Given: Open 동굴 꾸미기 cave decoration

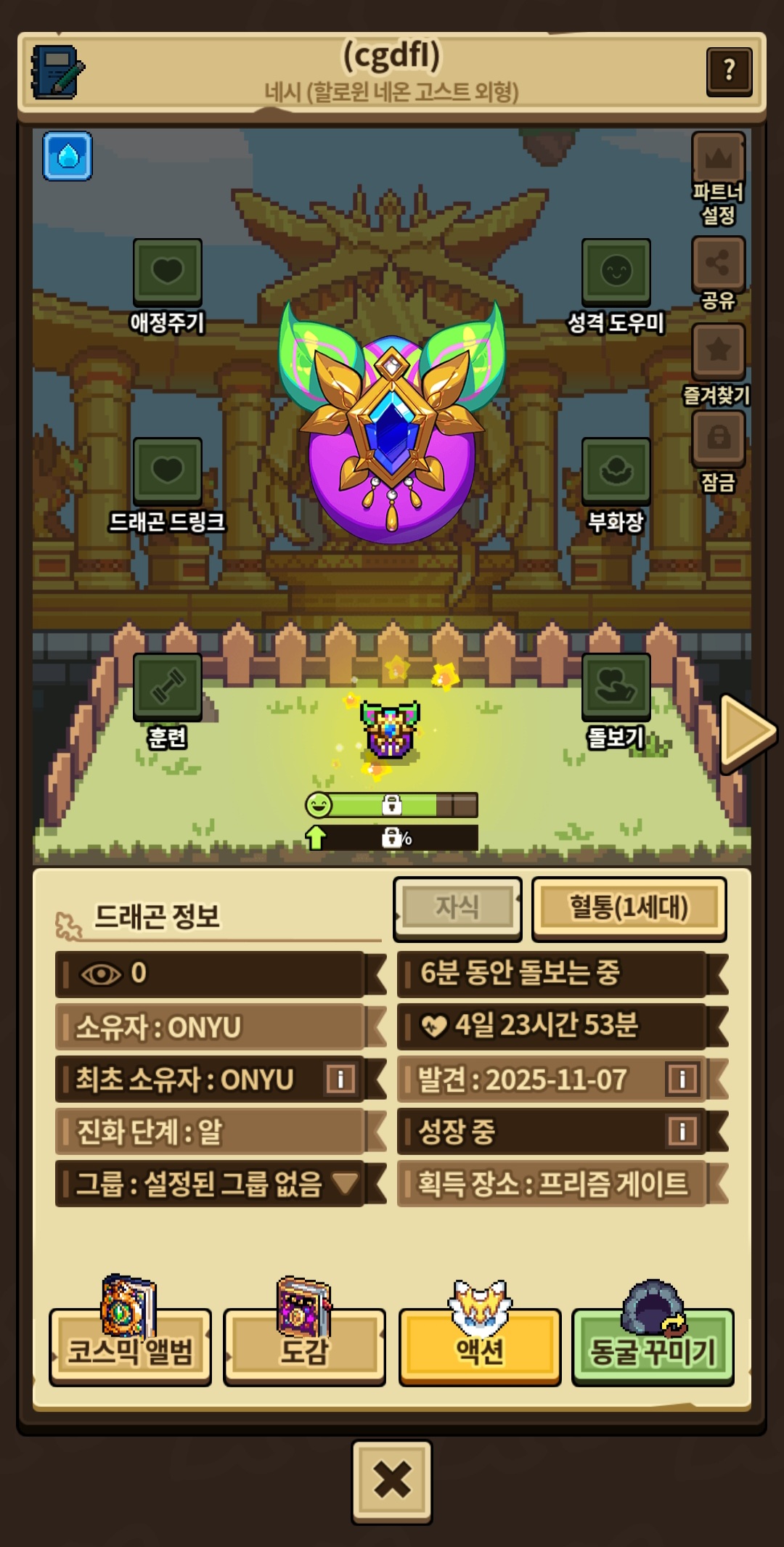Looking at the screenshot, I should [x=653, y=1349].
